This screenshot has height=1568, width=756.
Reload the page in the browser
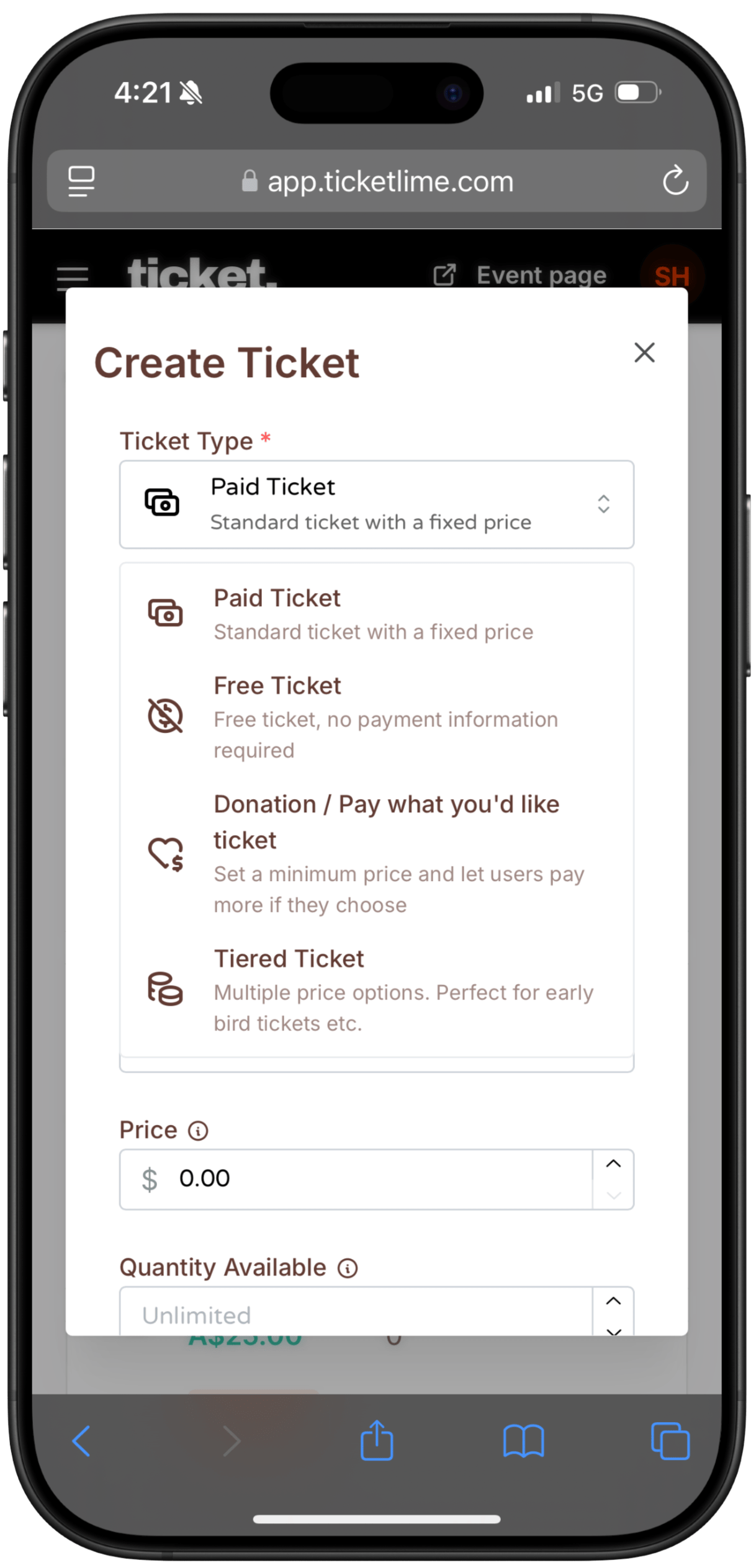tap(675, 181)
